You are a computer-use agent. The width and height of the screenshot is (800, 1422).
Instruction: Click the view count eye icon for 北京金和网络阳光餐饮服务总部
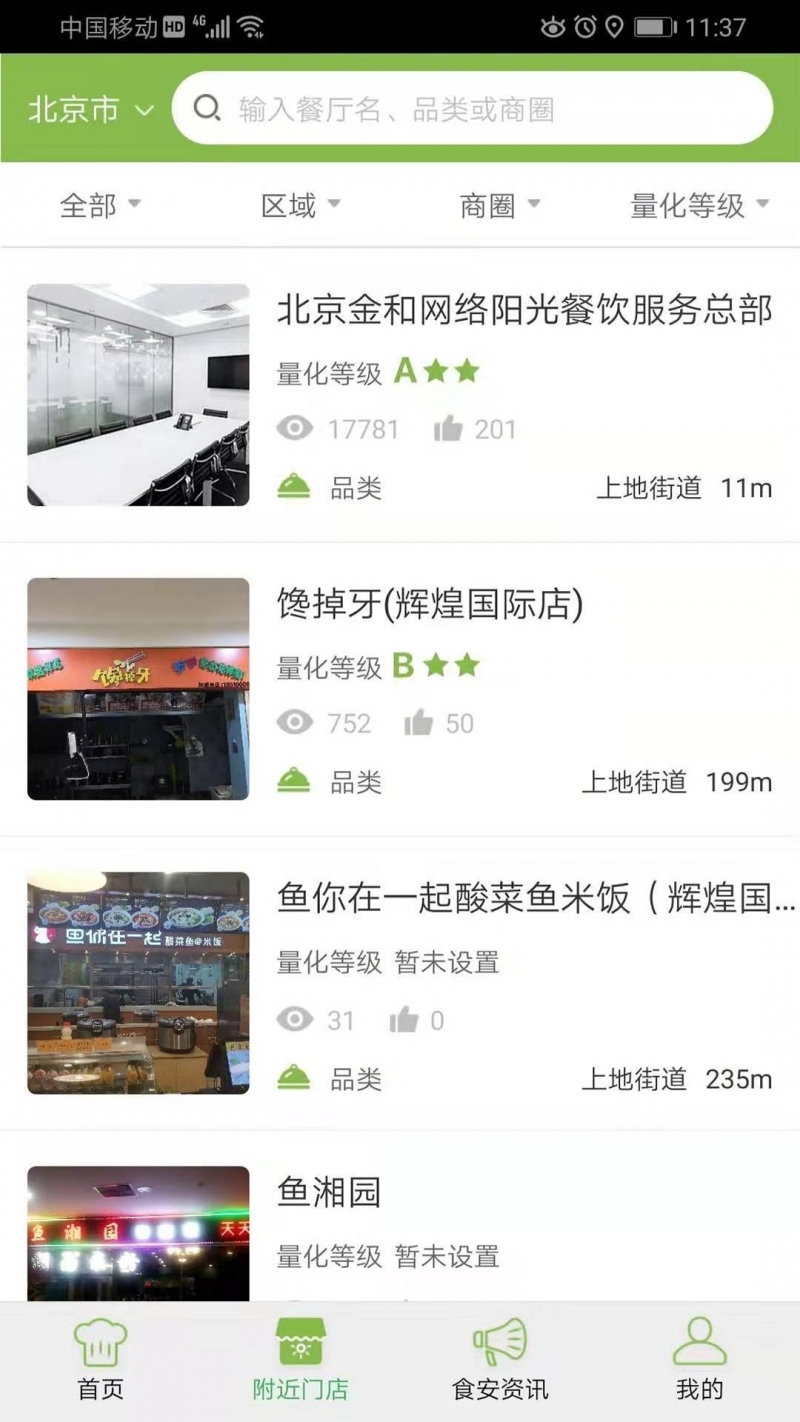click(x=293, y=428)
